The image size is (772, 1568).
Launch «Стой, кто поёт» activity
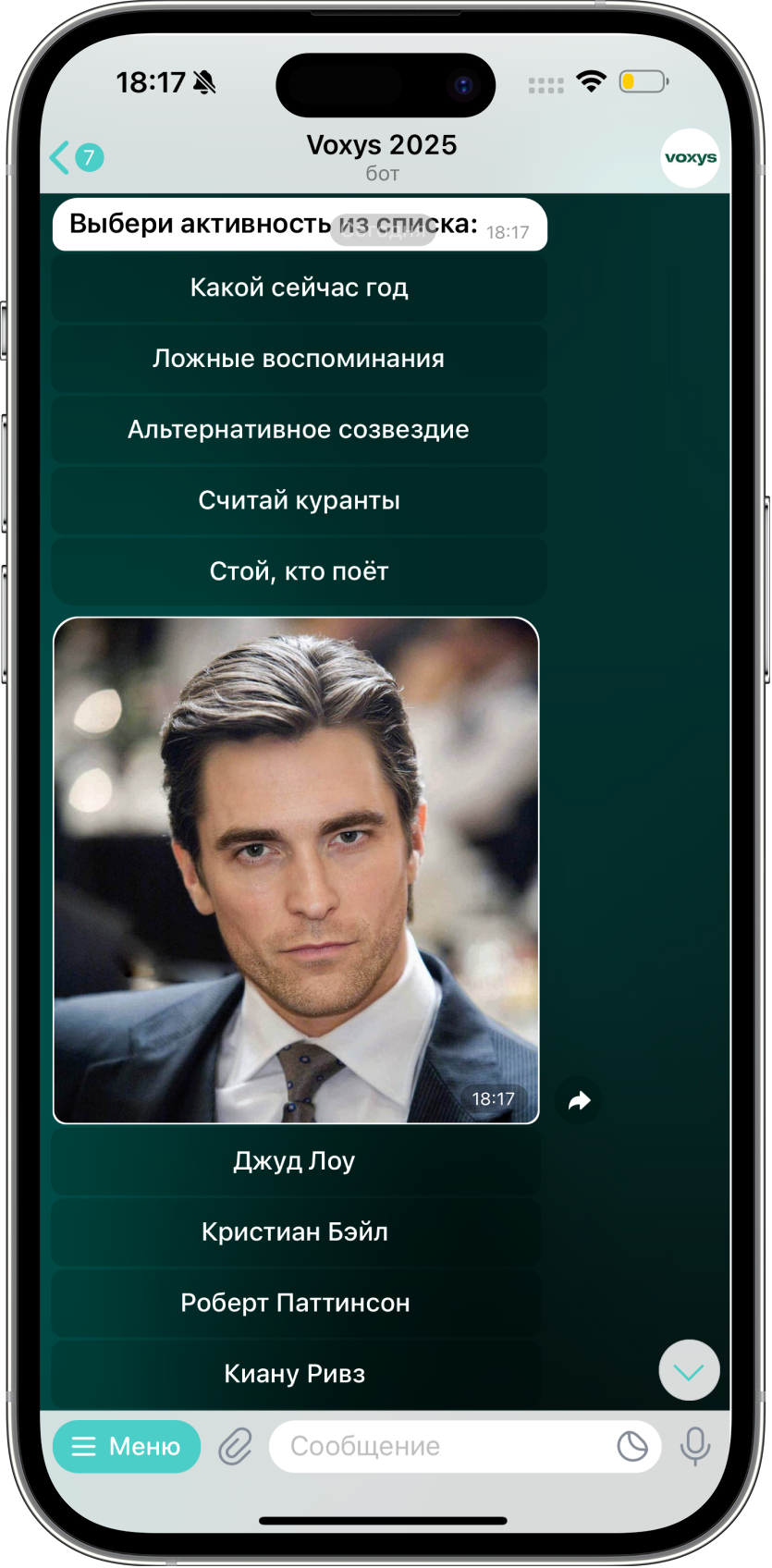coord(299,571)
